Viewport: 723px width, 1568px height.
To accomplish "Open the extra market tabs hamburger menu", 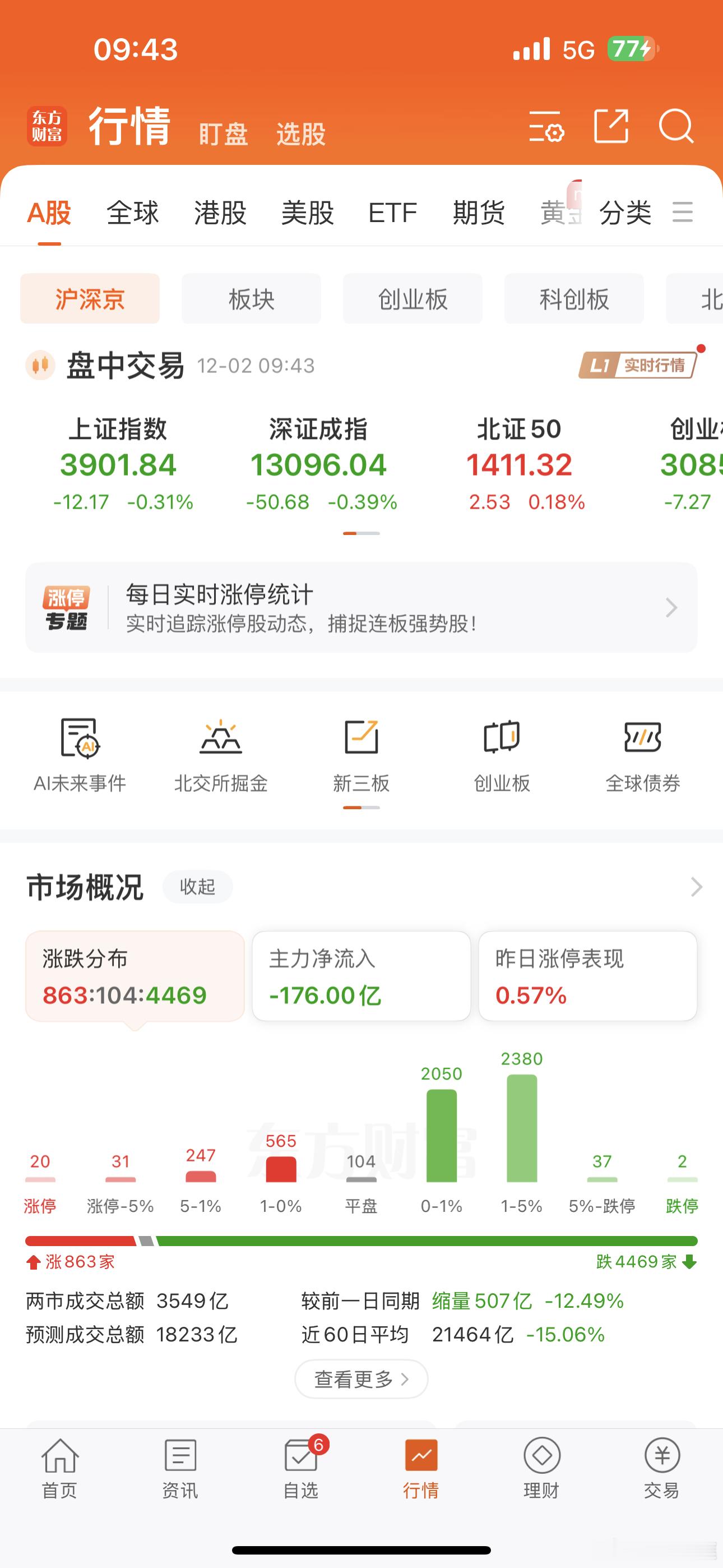I will coord(682,213).
